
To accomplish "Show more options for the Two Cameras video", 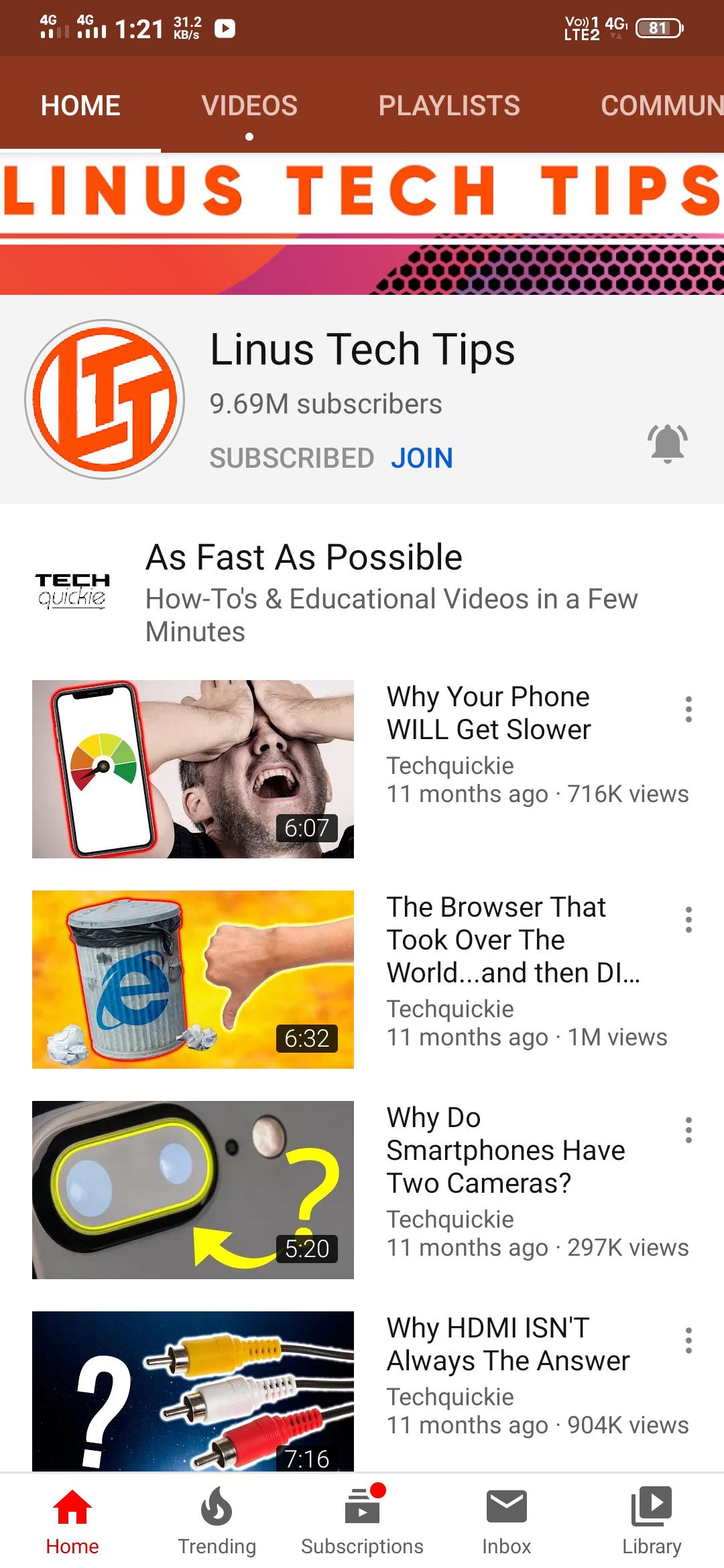I will pyautogui.click(x=688, y=1130).
